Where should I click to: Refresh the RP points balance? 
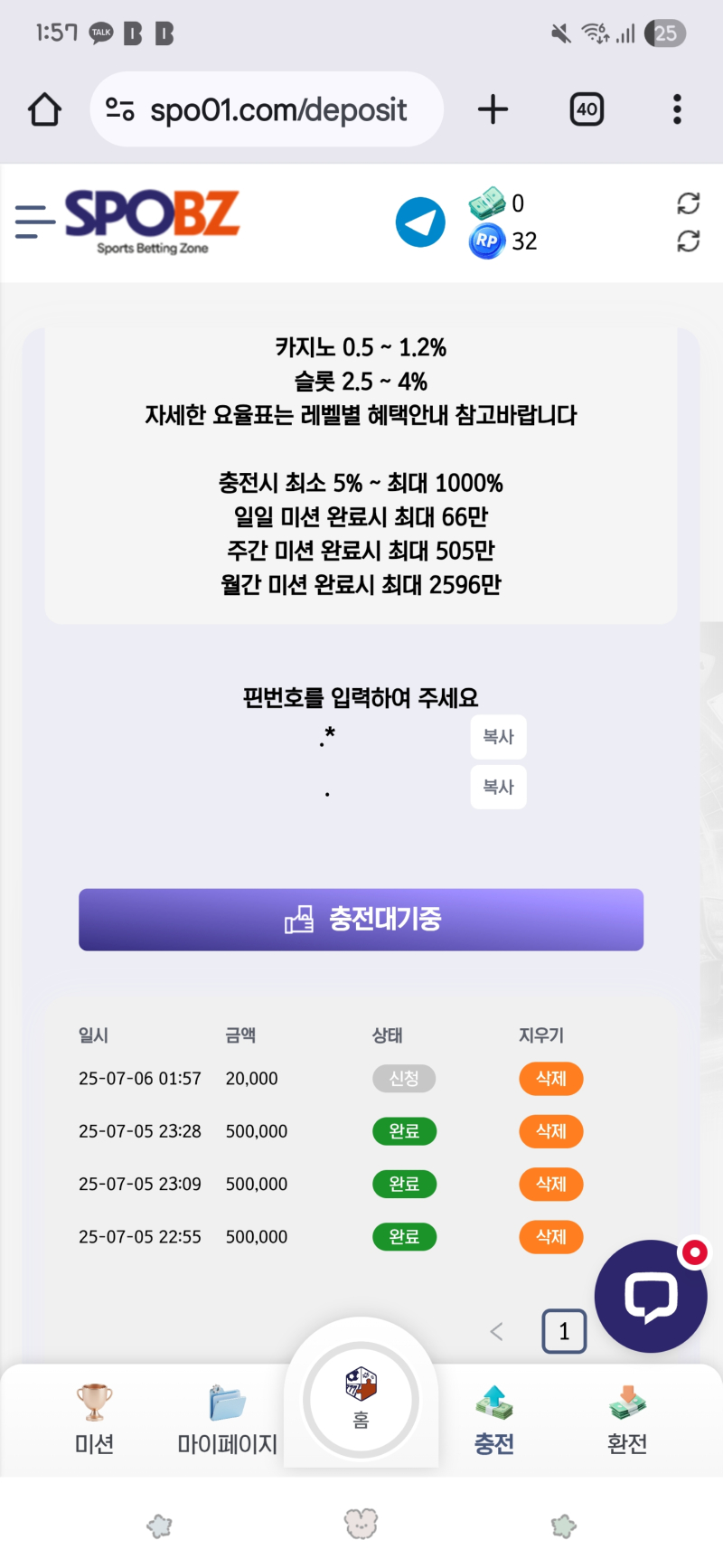(x=688, y=241)
